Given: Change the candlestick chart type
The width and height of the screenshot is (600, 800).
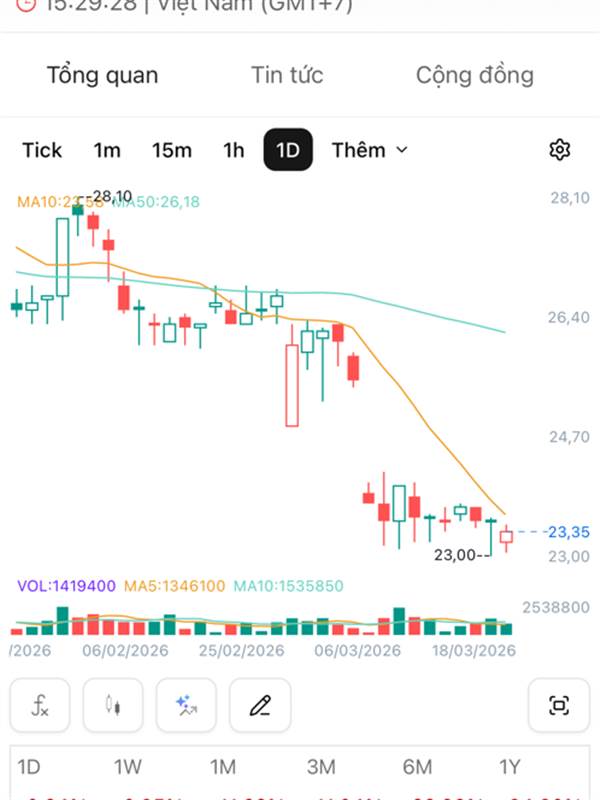Looking at the screenshot, I should pos(113,705).
